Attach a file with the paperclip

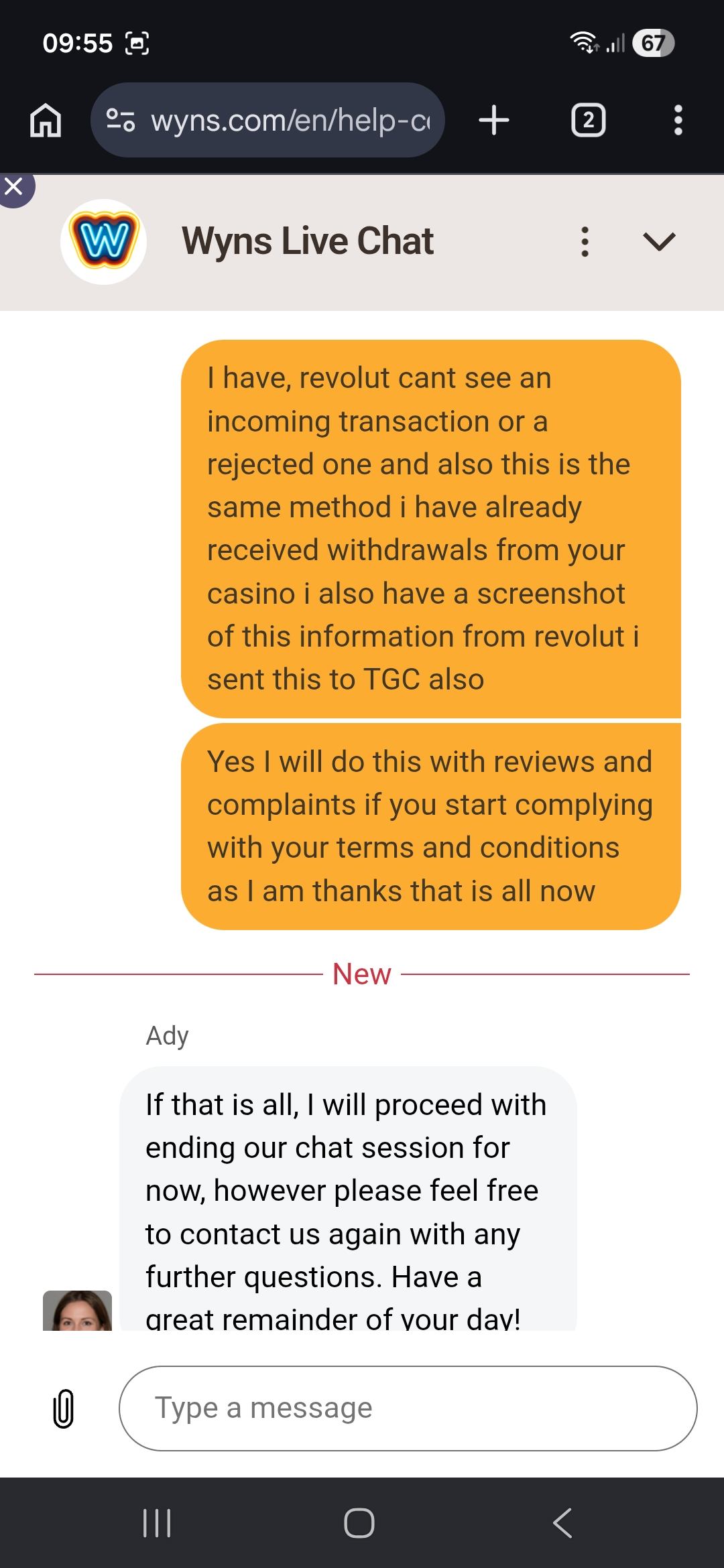pyautogui.click(x=63, y=1409)
